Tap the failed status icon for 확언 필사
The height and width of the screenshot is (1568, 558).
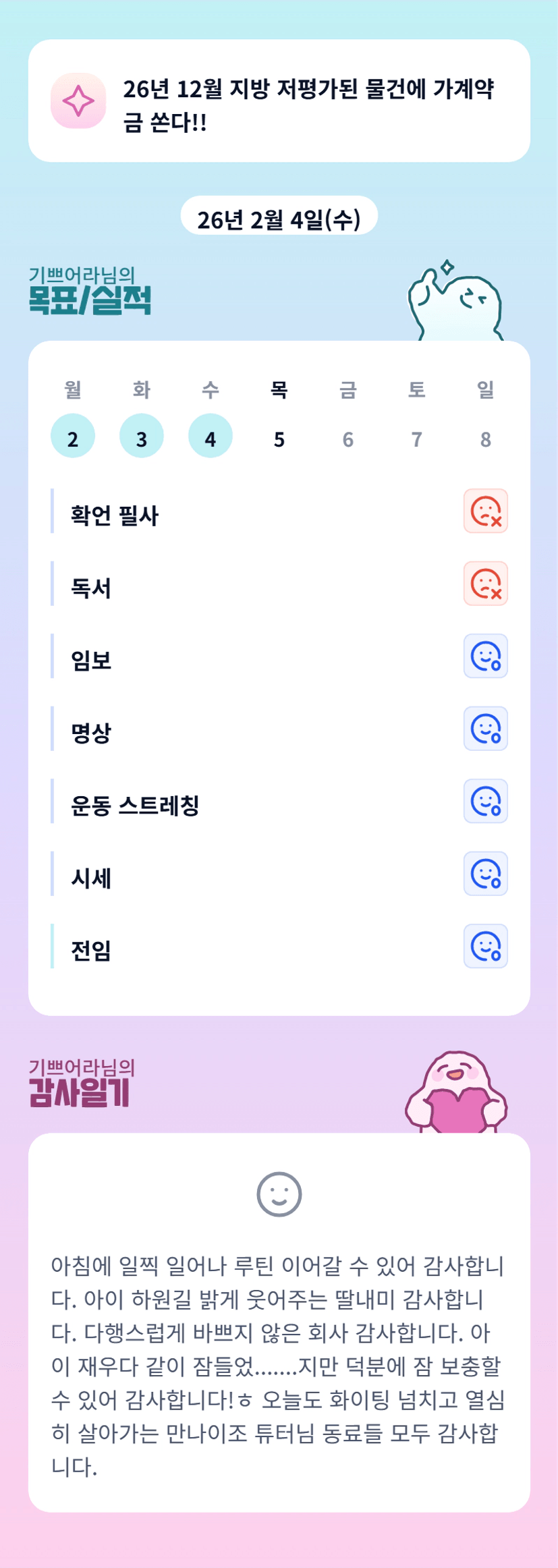pos(486,511)
